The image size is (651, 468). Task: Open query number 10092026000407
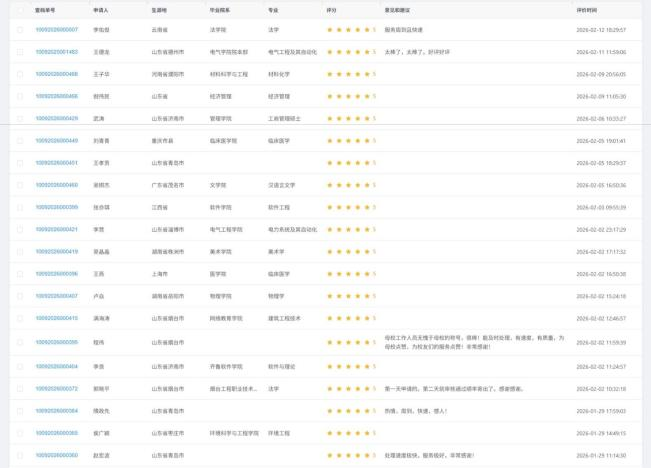coord(56,296)
